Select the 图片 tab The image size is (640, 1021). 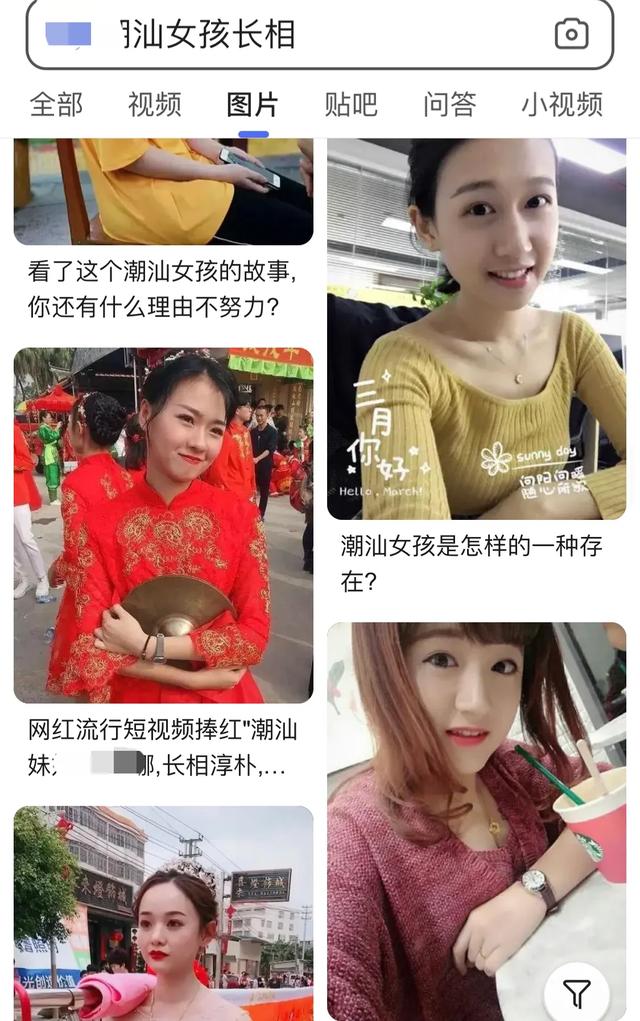[252, 104]
